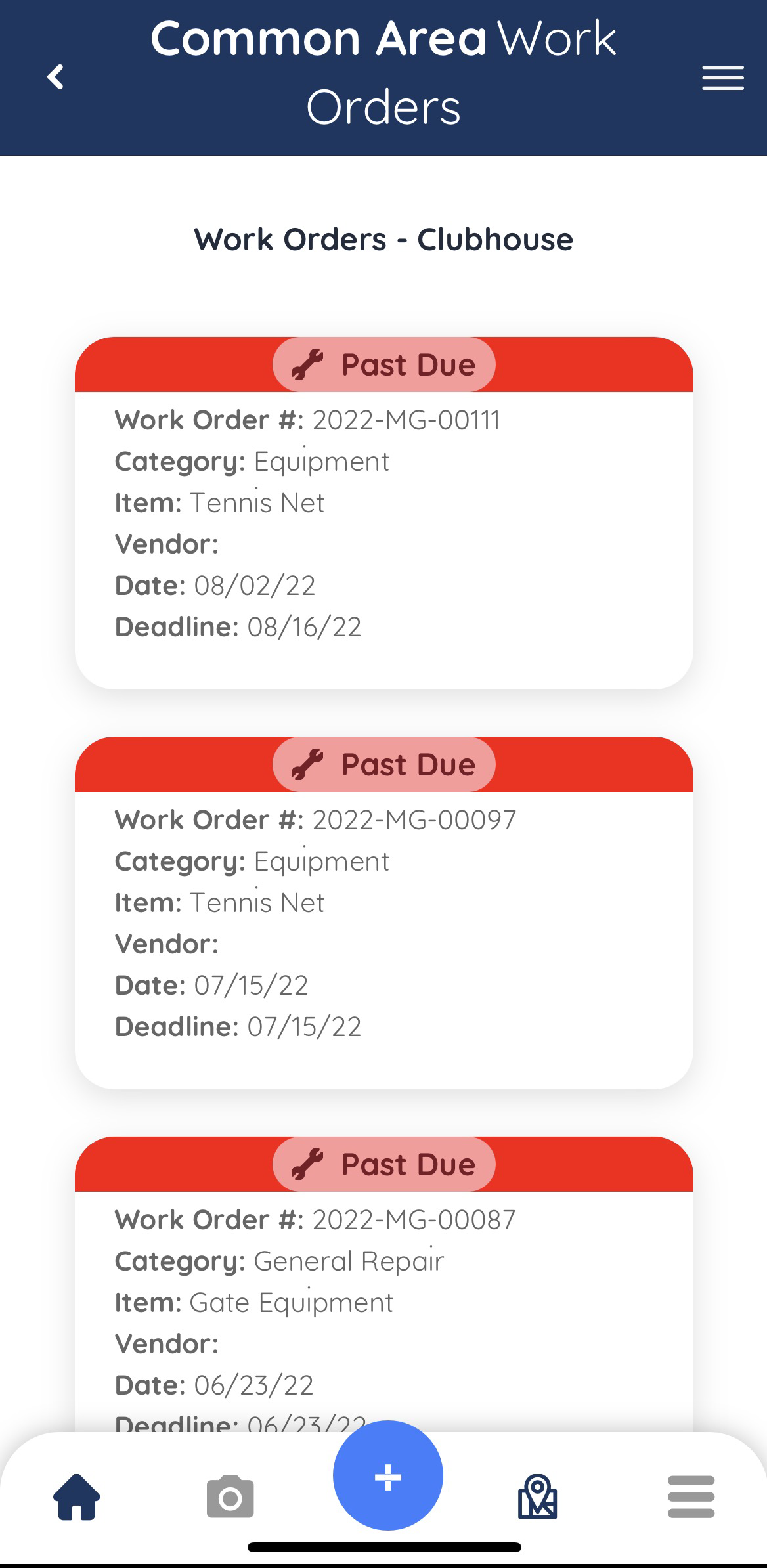Open the home screen from bottom navigation

pyautogui.click(x=75, y=1498)
